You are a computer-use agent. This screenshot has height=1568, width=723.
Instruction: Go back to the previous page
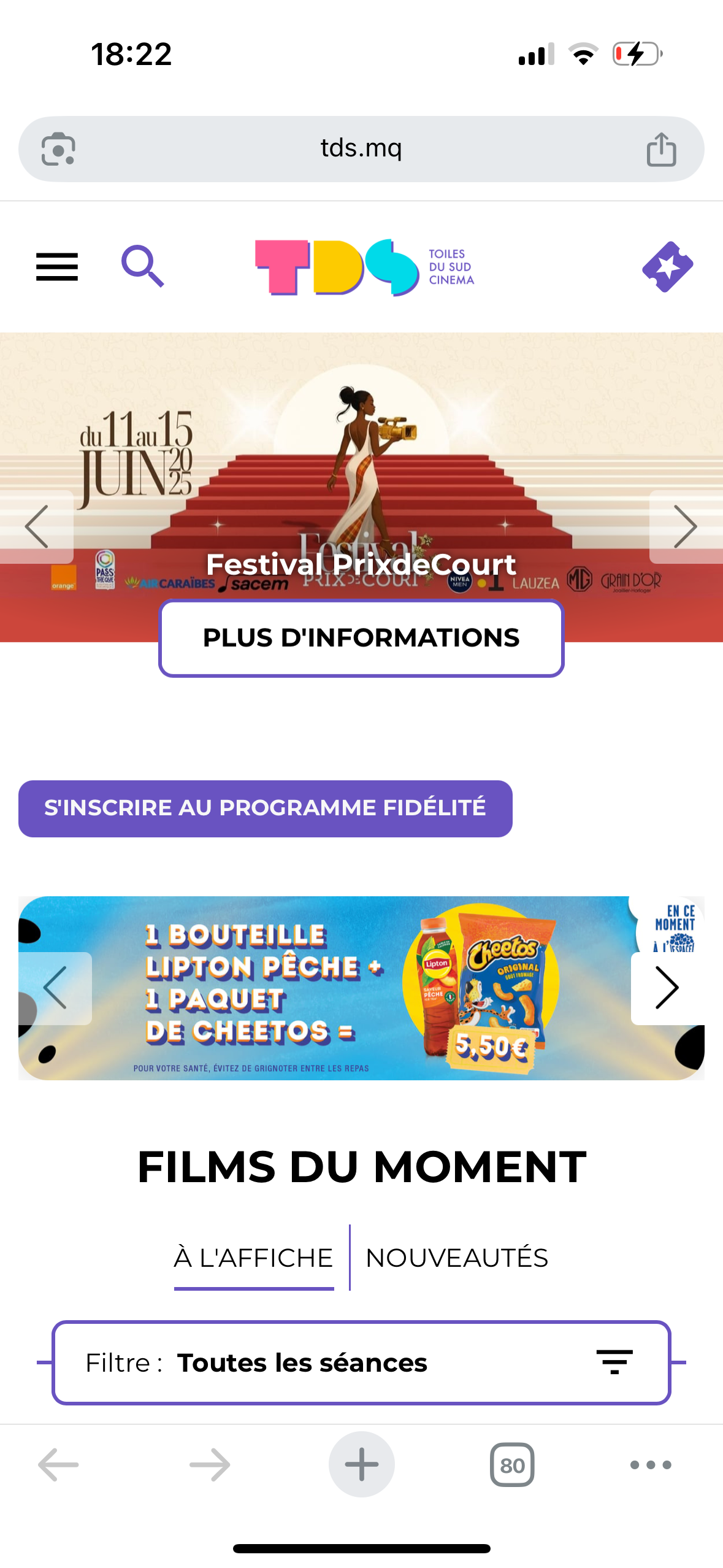[x=58, y=1465]
